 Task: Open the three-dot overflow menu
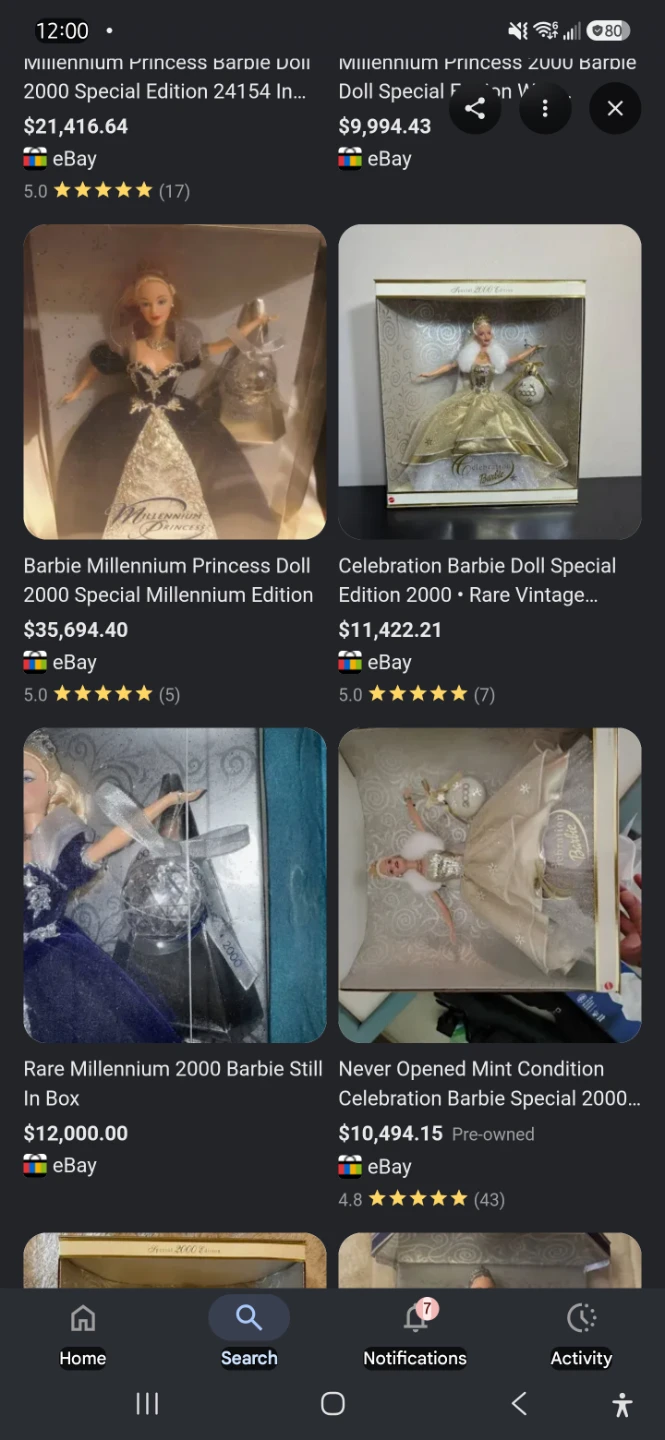[545, 108]
